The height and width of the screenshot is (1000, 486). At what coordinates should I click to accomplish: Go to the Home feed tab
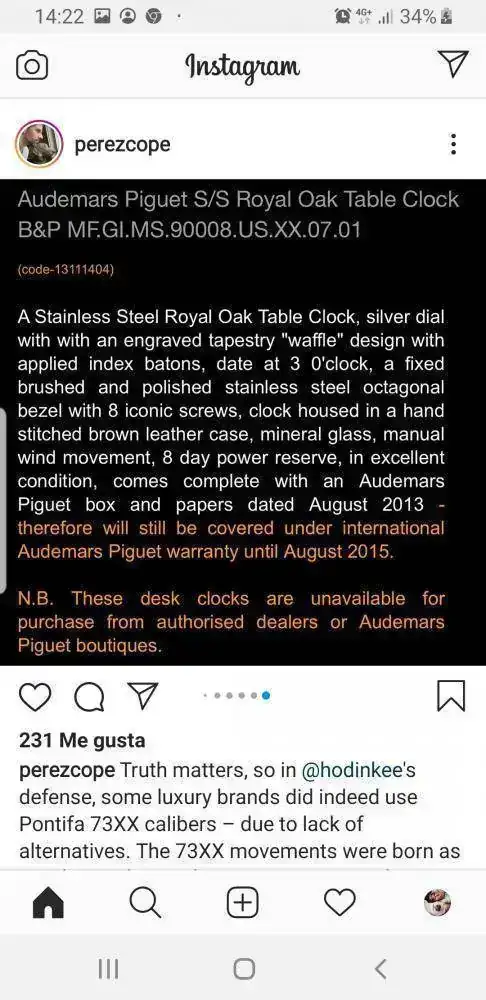coord(48,902)
